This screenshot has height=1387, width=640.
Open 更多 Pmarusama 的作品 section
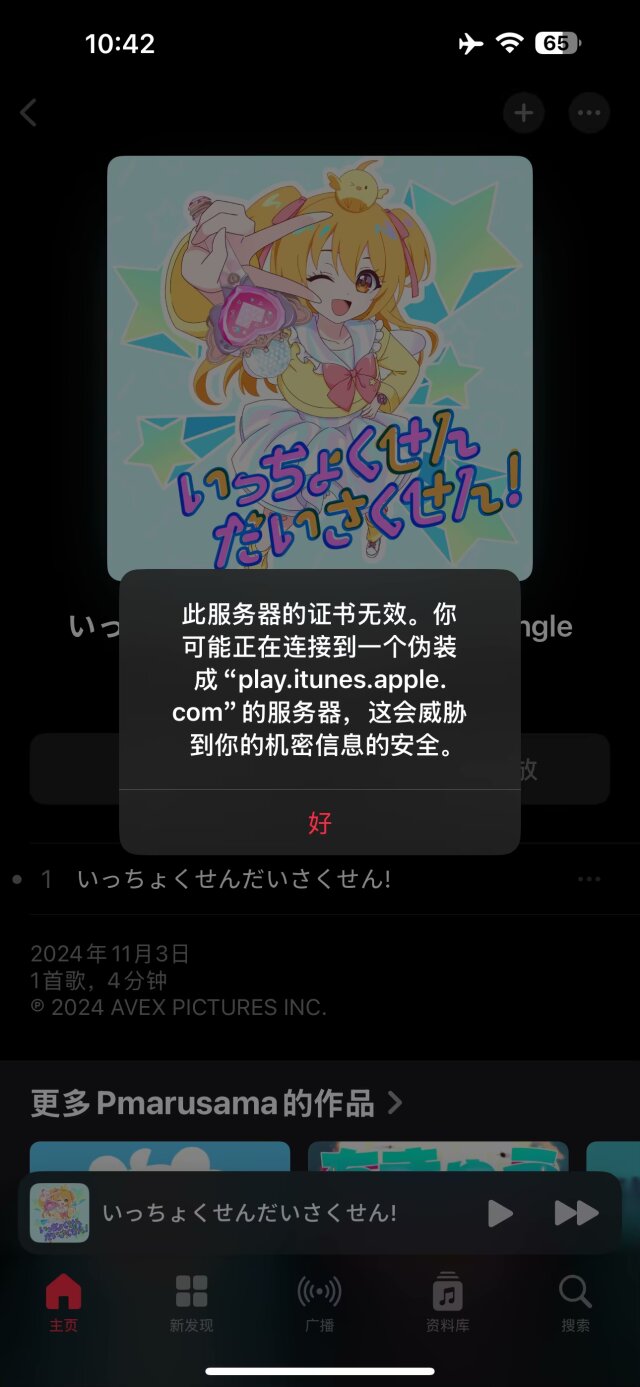click(217, 1103)
